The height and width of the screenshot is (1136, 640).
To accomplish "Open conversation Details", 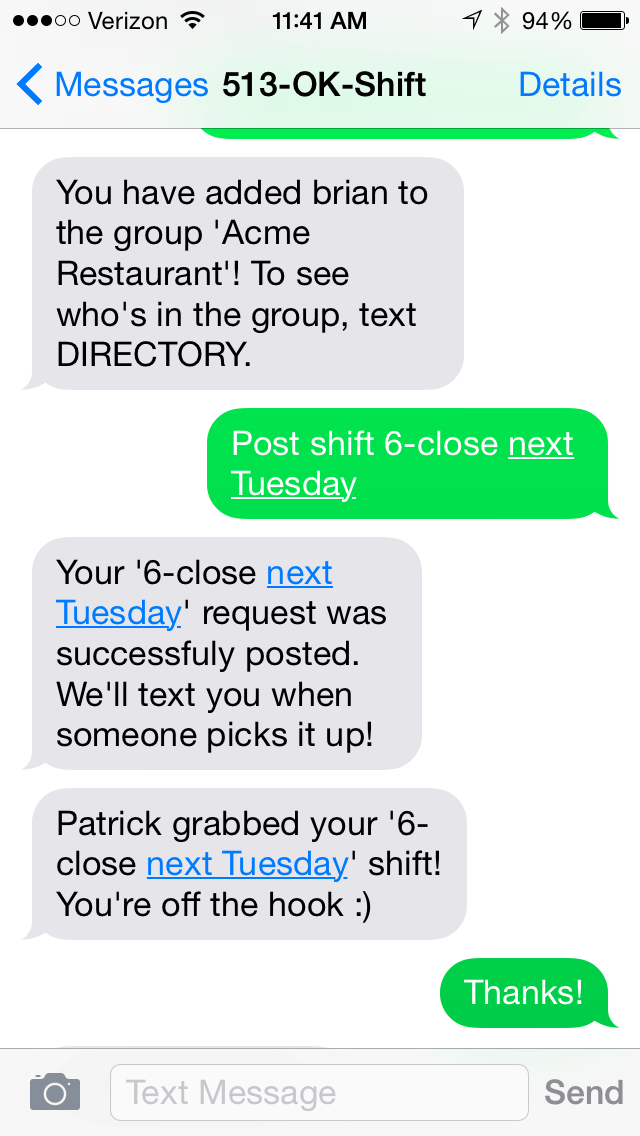I will pyautogui.click(x=569, y=85).
